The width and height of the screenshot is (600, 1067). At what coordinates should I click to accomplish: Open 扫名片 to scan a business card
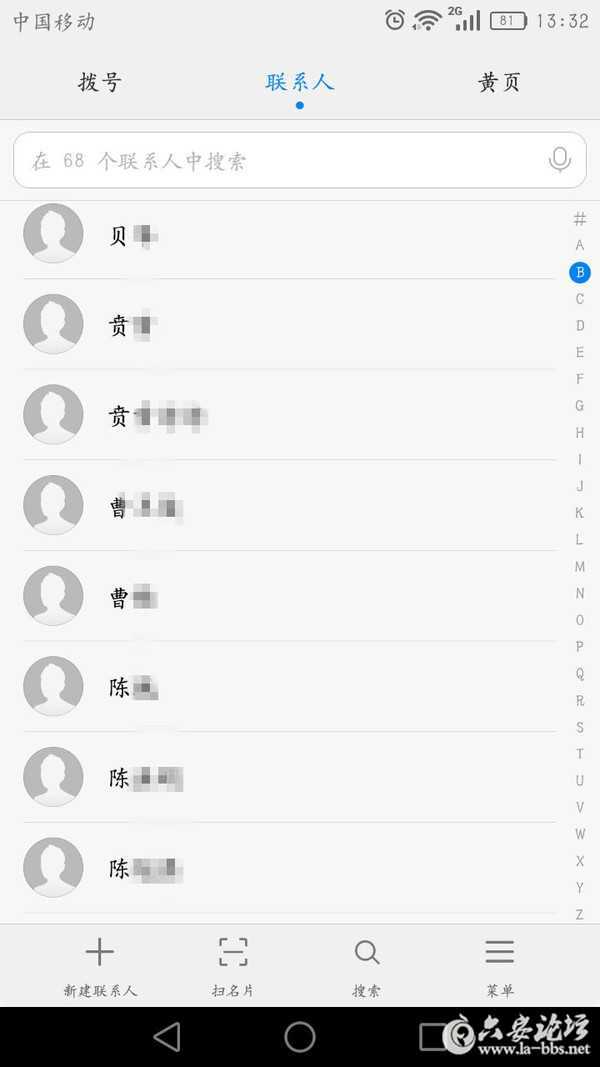click(233, 966)
